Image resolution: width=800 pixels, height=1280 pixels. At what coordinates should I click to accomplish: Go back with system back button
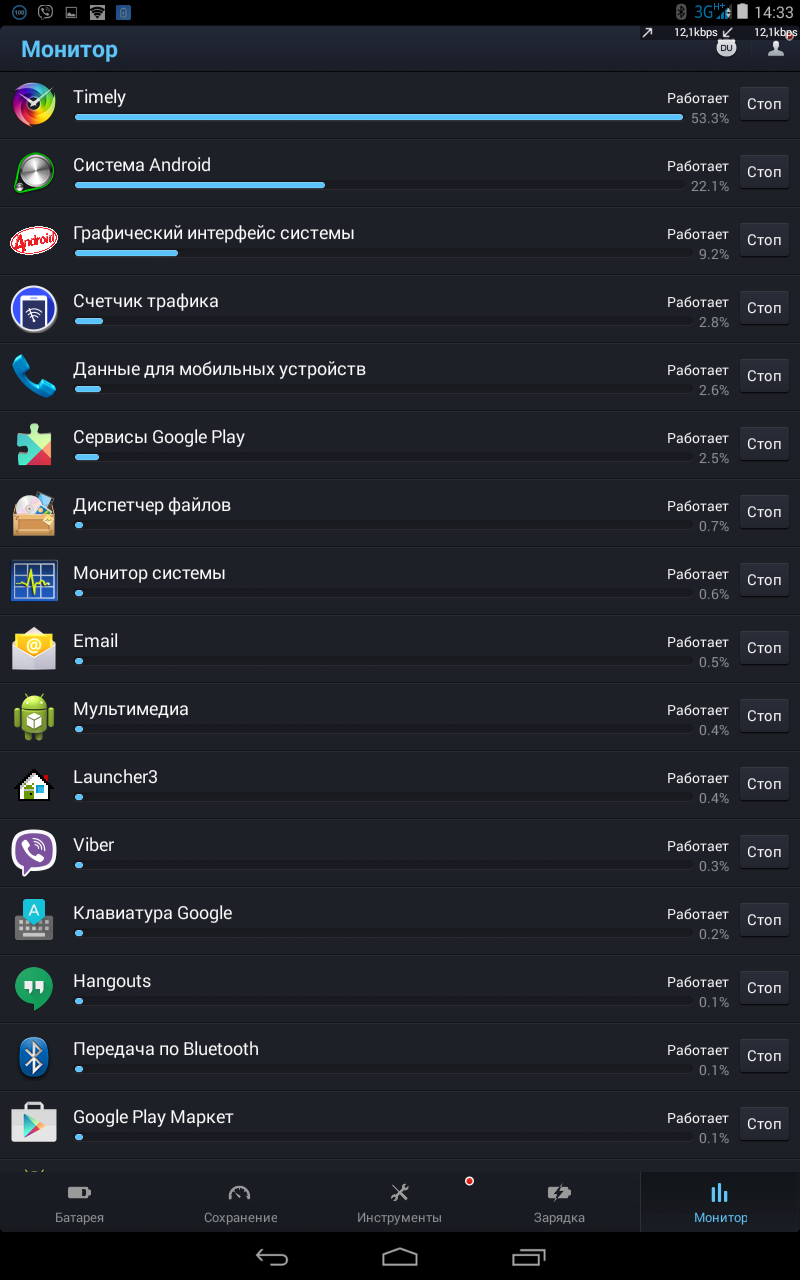[271, 1257]
